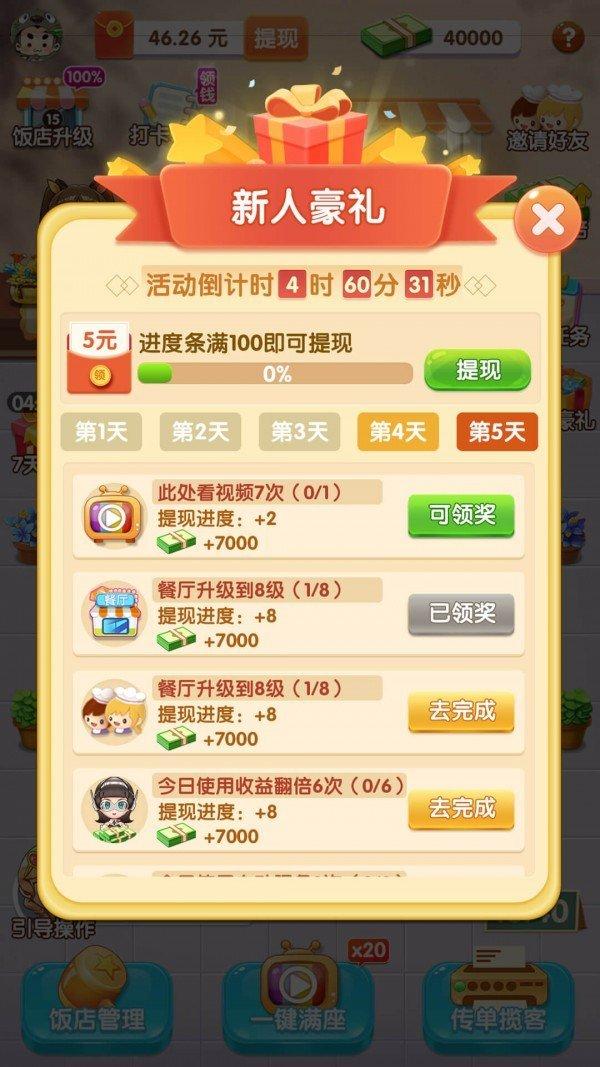600x1067 pixels.
Task: Tap the green 提现 button
Action: pos(477,371)
